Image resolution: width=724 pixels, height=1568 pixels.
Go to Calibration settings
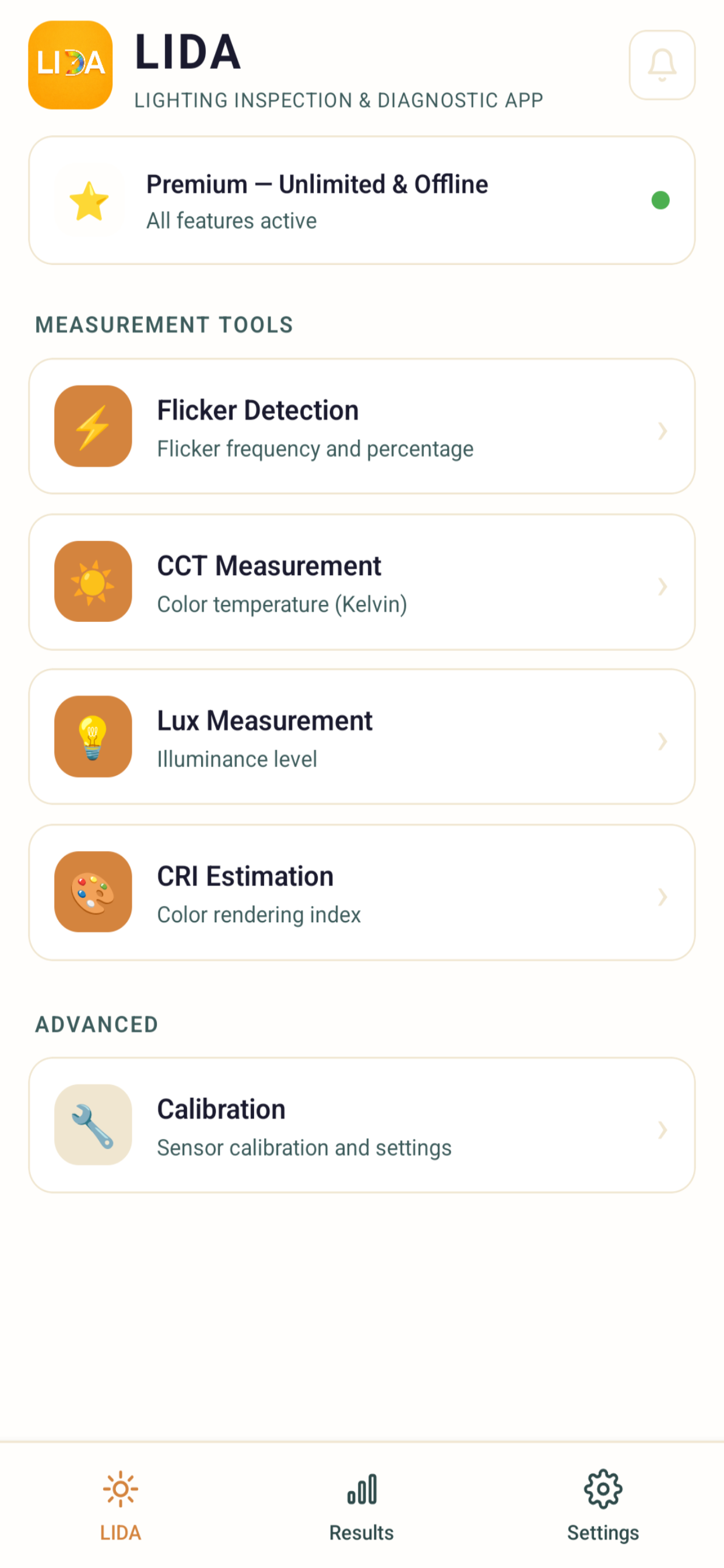click(x=361, y=1125)
